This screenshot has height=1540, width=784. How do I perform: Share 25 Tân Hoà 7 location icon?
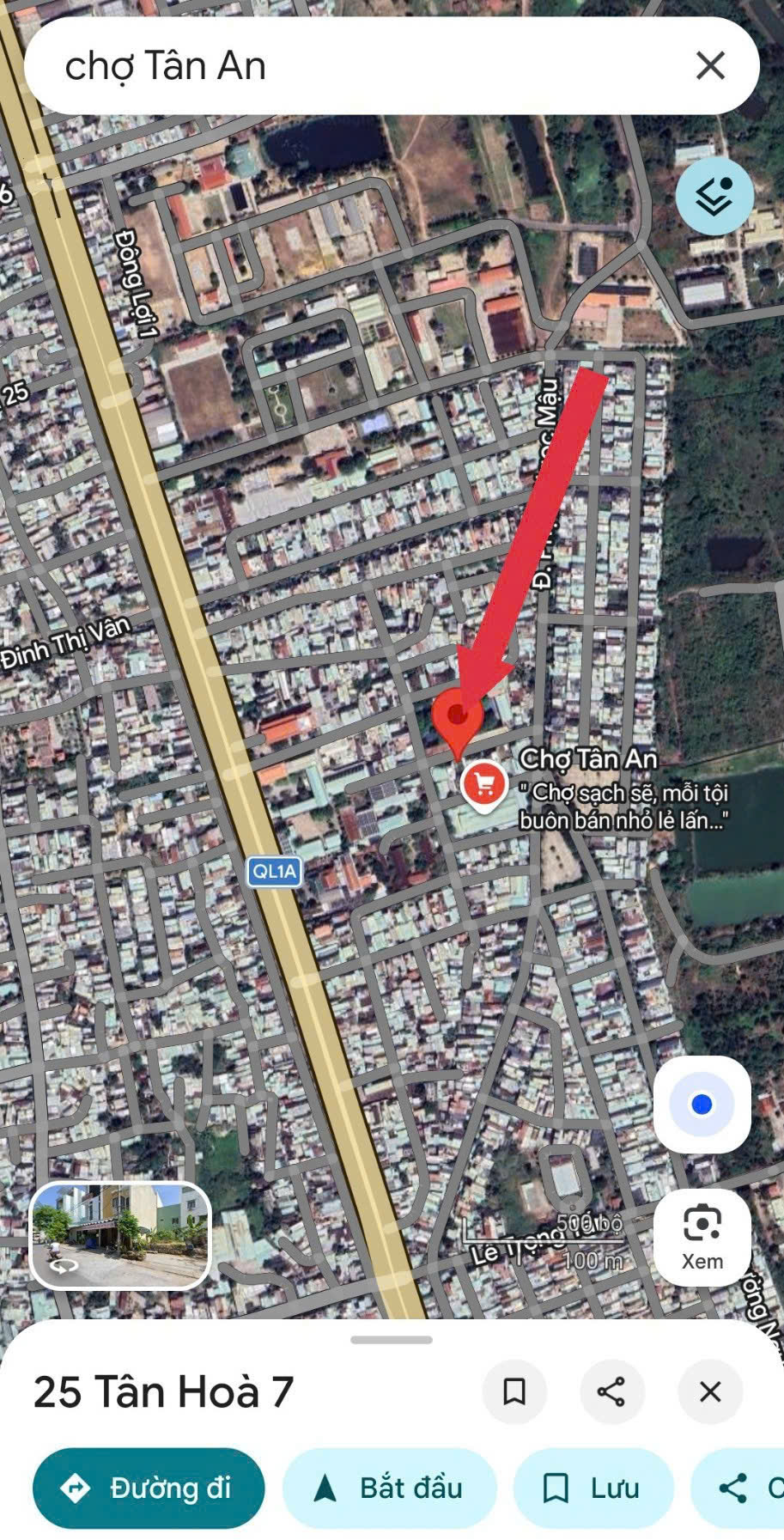coord(611,1391)
